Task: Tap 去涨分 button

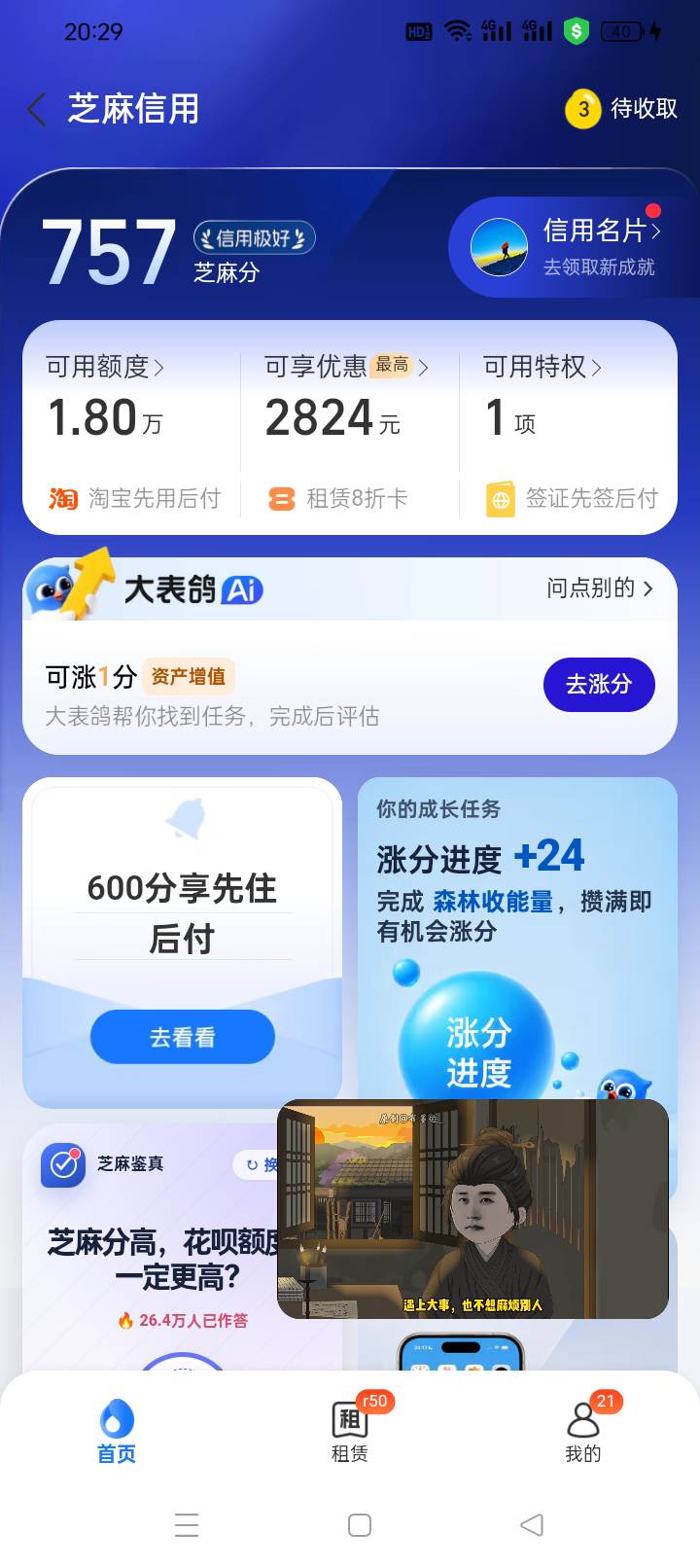Action: pos(599,684)
